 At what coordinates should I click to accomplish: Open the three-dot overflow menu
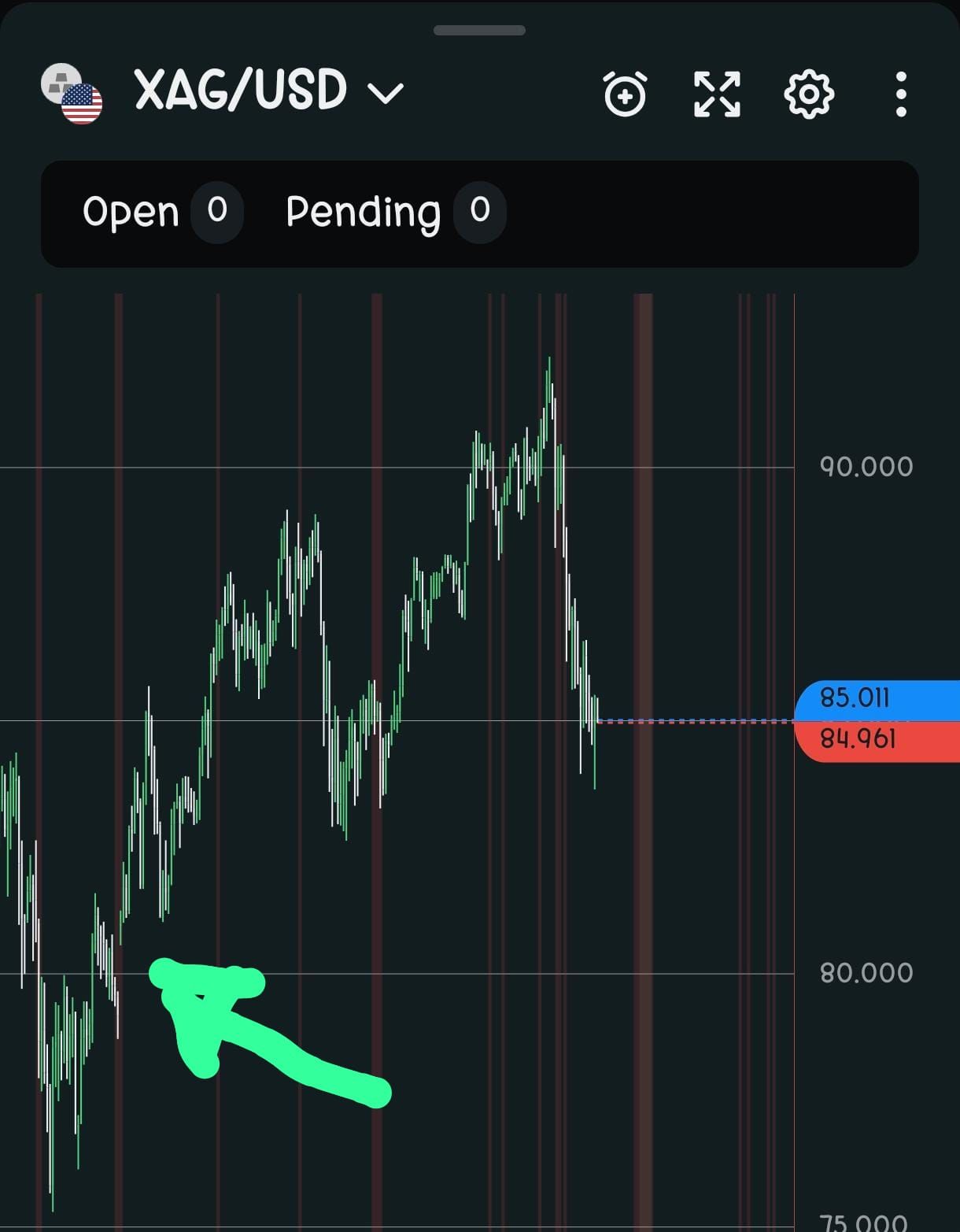[901, 94]
